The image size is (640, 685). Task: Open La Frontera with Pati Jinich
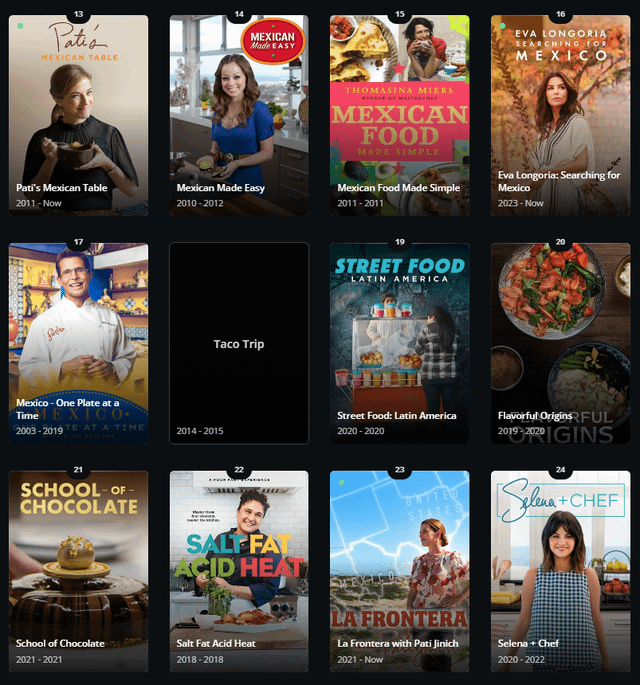(400, 571)
